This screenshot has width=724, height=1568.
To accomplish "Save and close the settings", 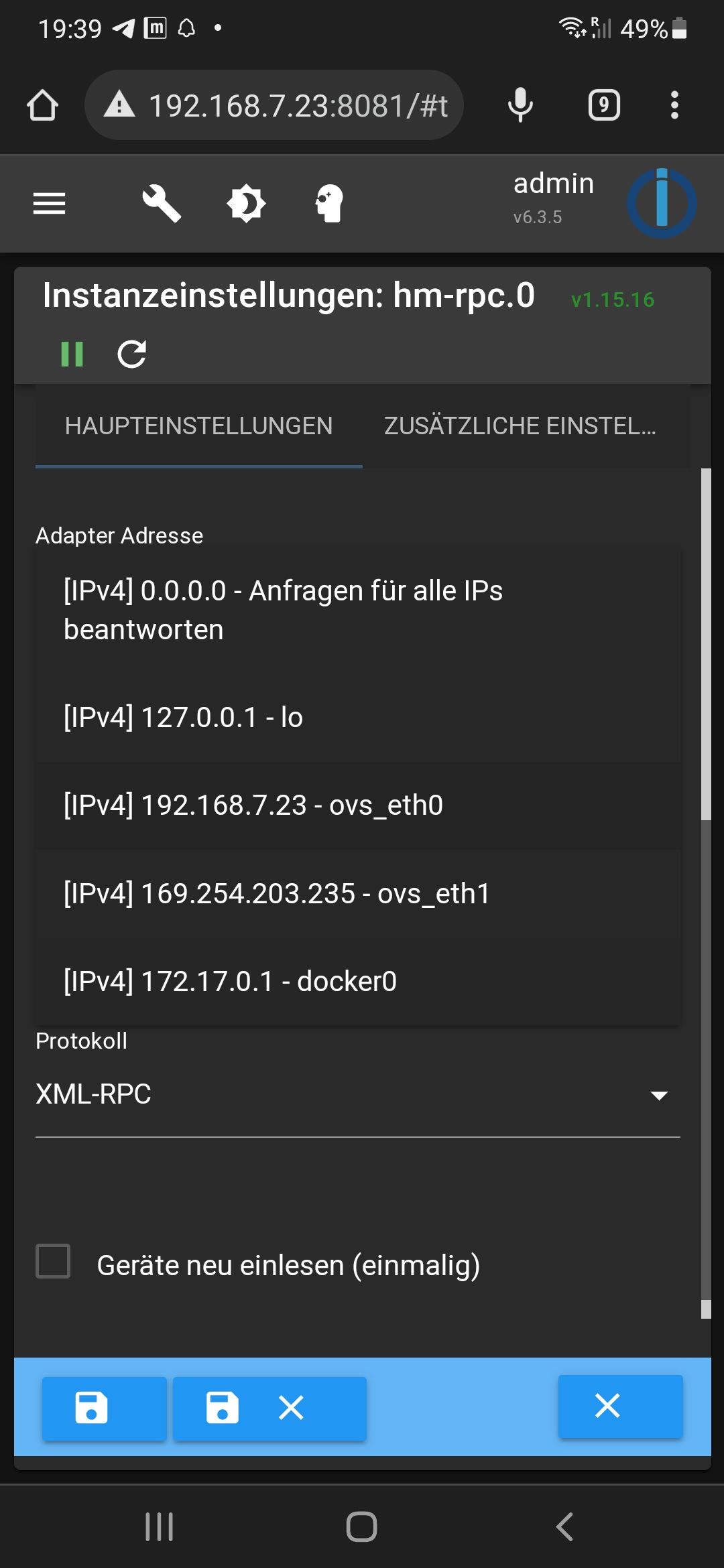I will click(269, 1408).
